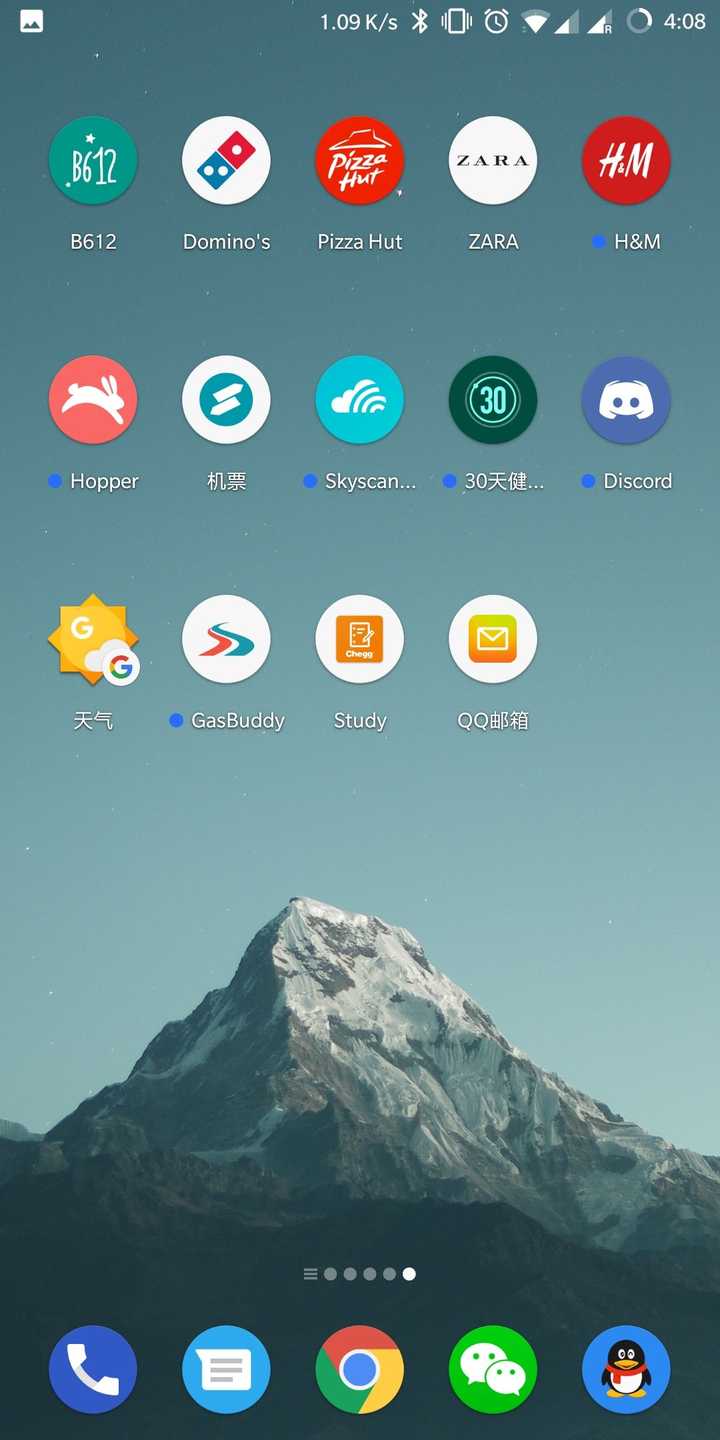Launch QQ penguin app from the dock
Viewport: 720px width, 1440px height.
pyautogui.click(x=626, y=1370)
